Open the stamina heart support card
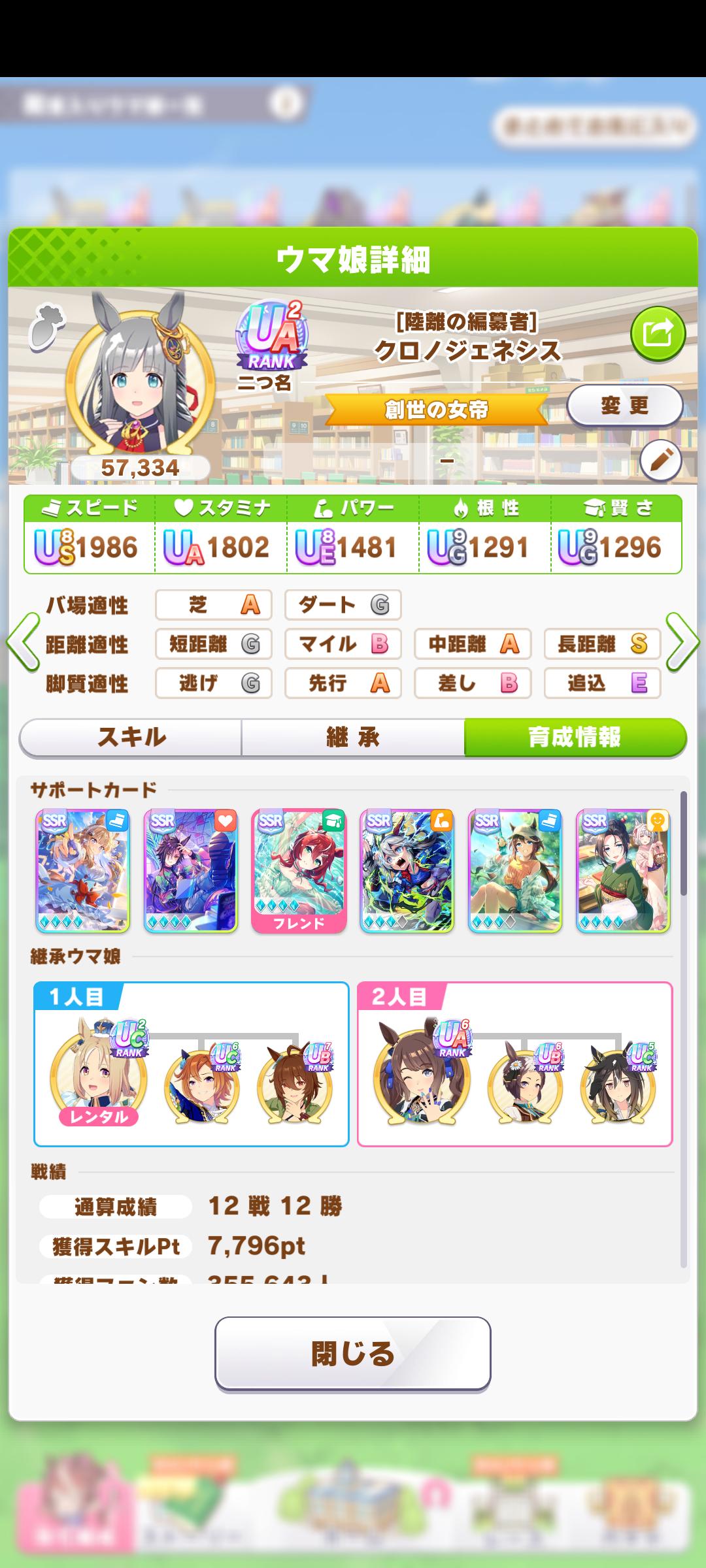This screenshot has height=1568, width=706. pyautogui.click(x=190, y=871)
